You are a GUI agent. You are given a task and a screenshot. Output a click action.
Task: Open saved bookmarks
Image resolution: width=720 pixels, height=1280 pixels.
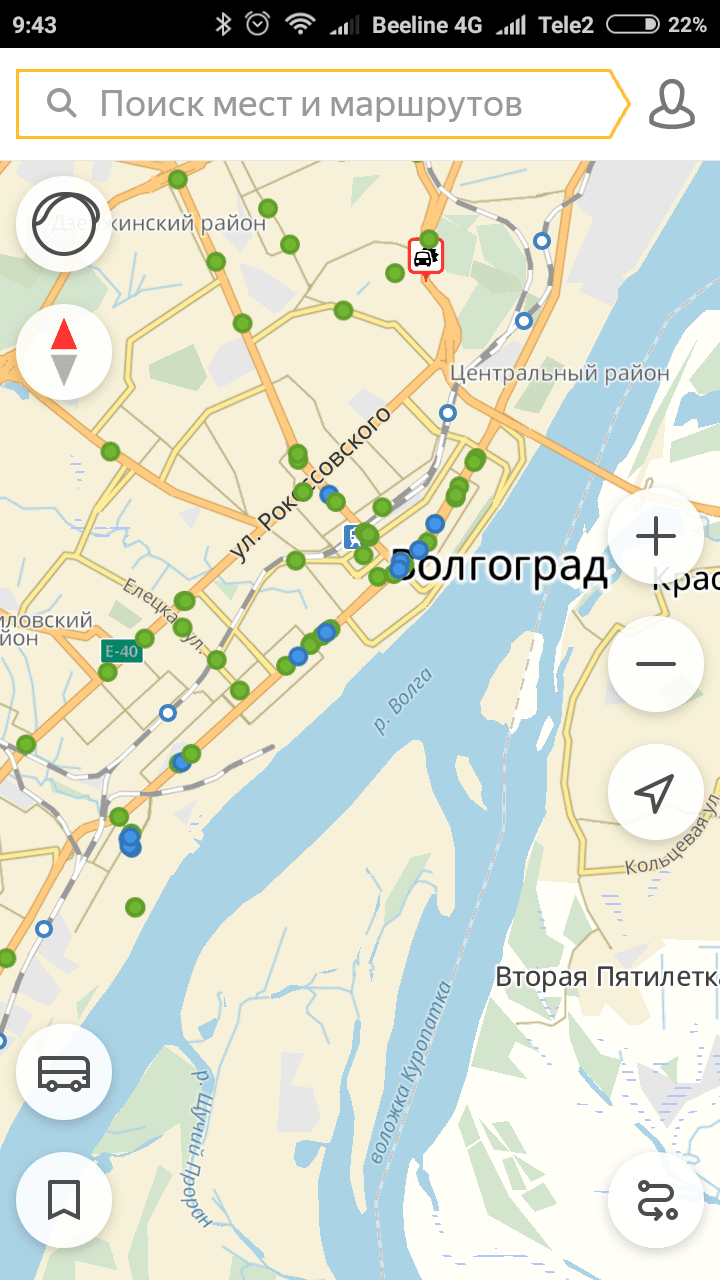point(64,1200)
